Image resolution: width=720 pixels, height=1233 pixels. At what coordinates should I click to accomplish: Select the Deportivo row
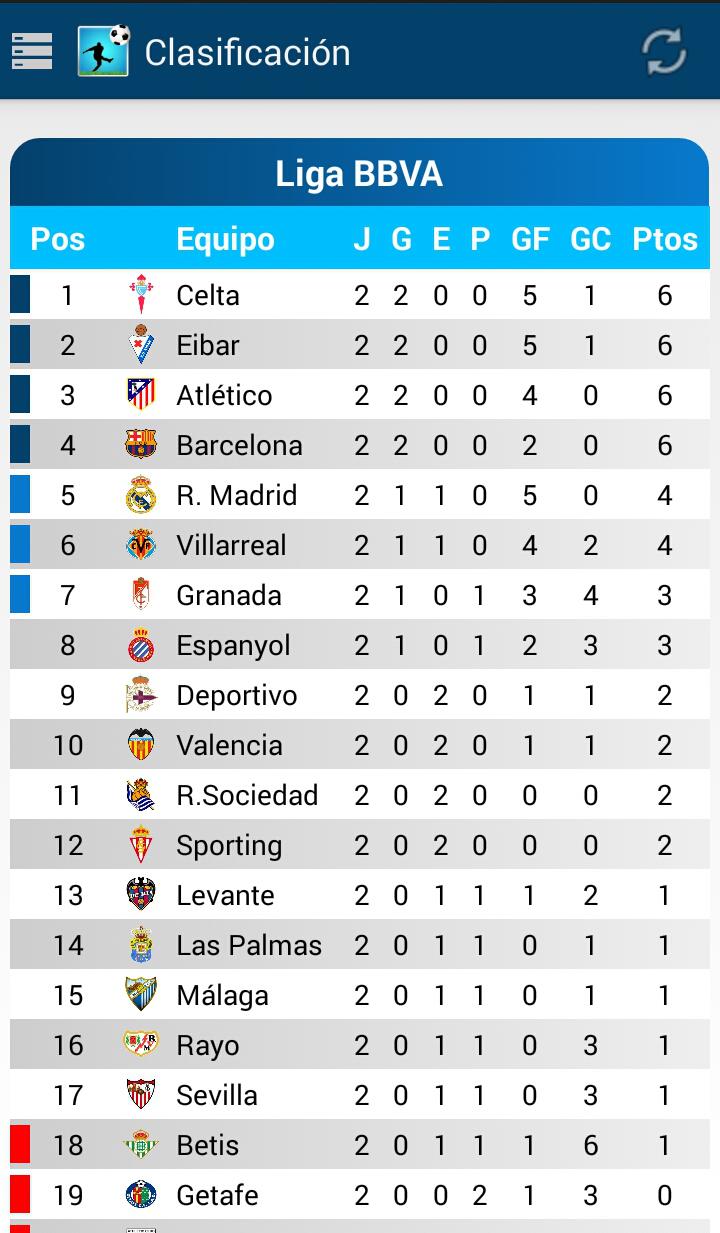pos(360,694)
